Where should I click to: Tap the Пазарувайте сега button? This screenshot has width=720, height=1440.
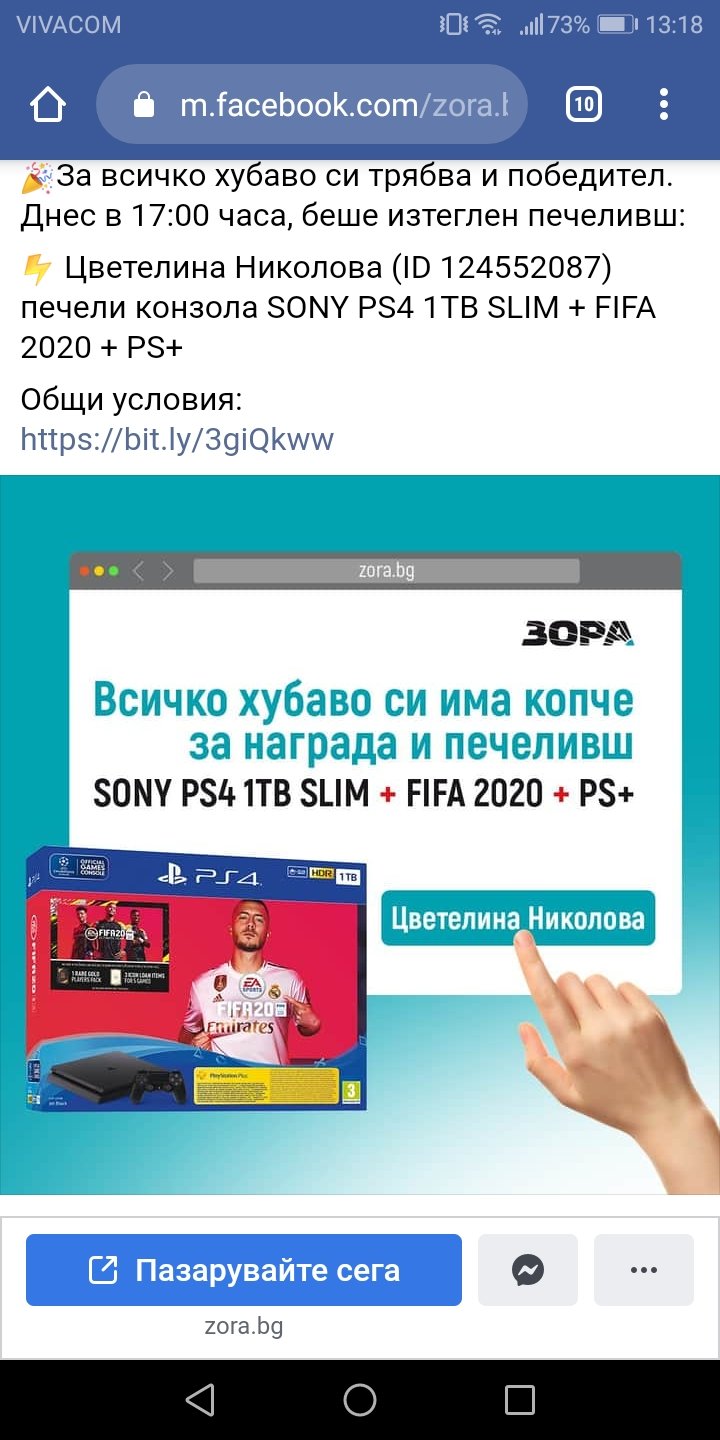[244, 1270]
